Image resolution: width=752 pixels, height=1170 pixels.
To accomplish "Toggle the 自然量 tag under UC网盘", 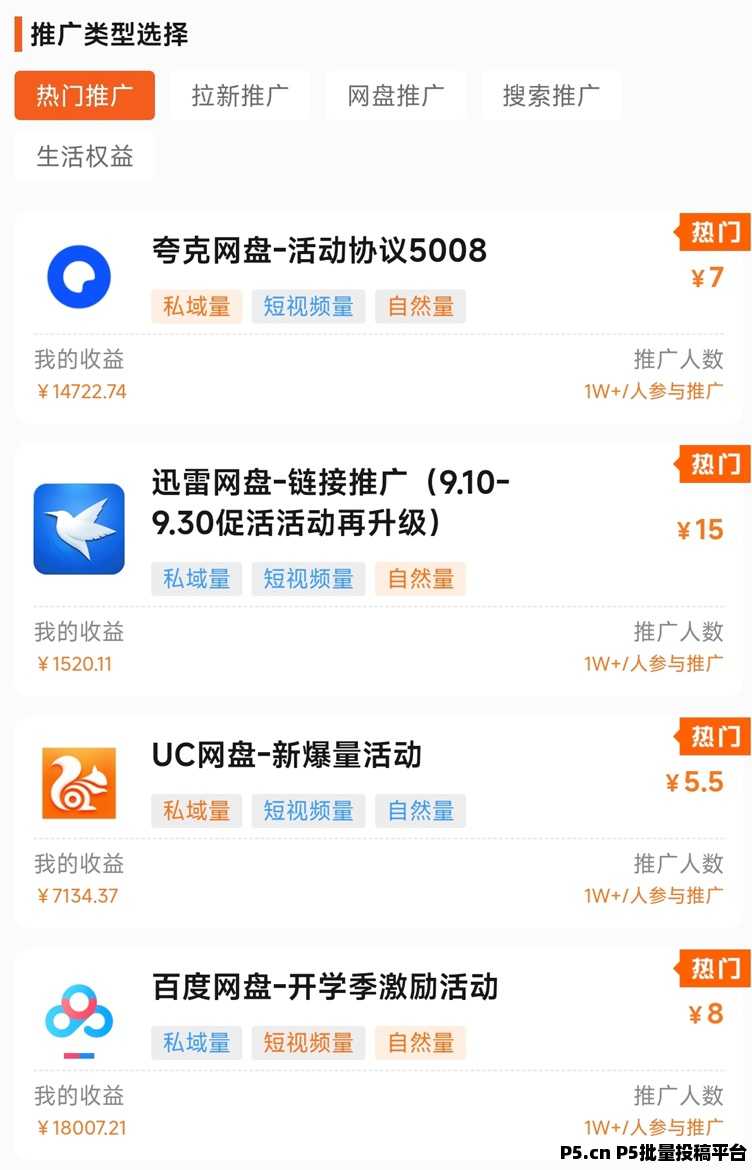I will (420, 810).
